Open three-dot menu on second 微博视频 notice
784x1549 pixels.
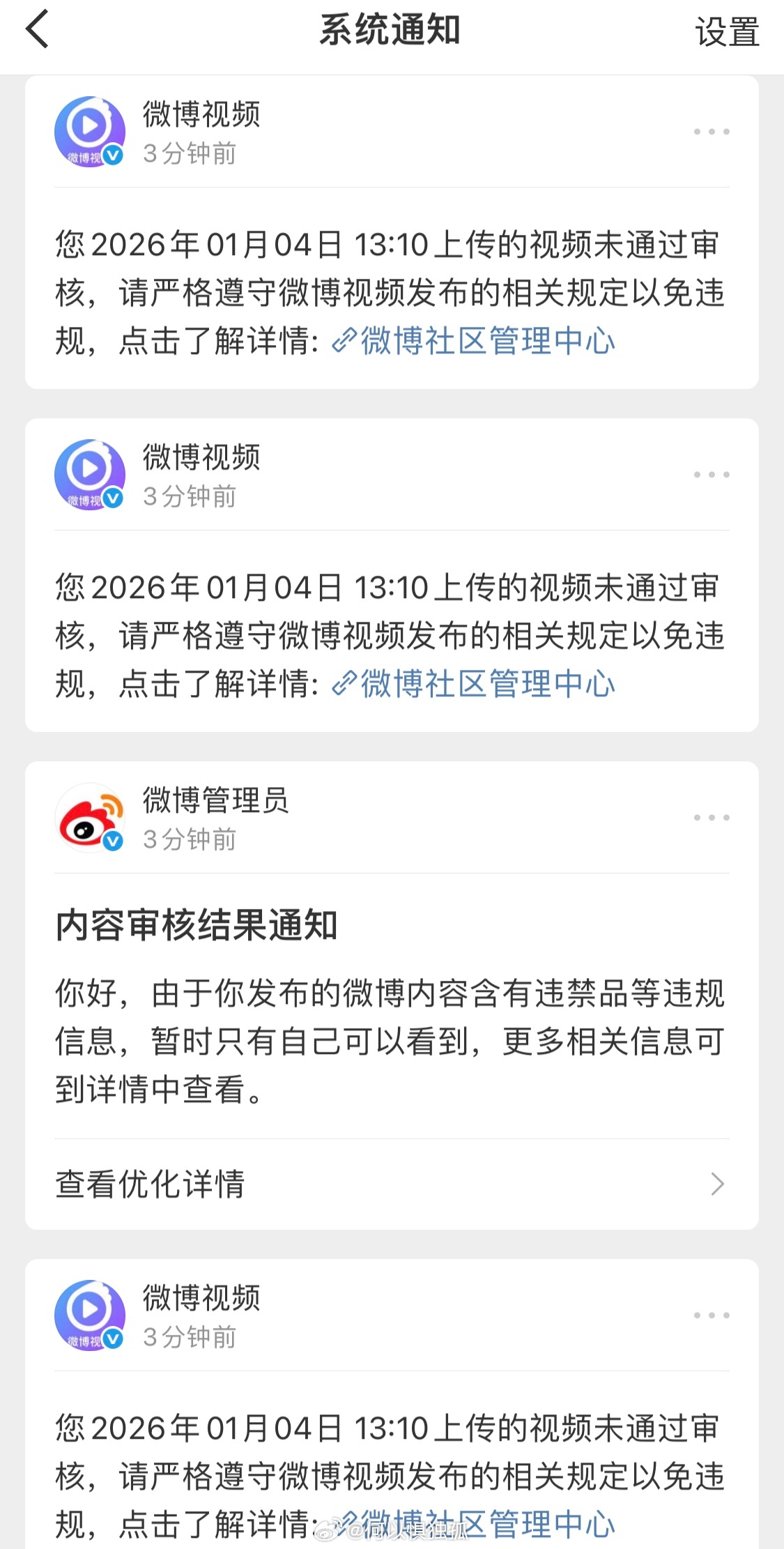tap(712, 474)
